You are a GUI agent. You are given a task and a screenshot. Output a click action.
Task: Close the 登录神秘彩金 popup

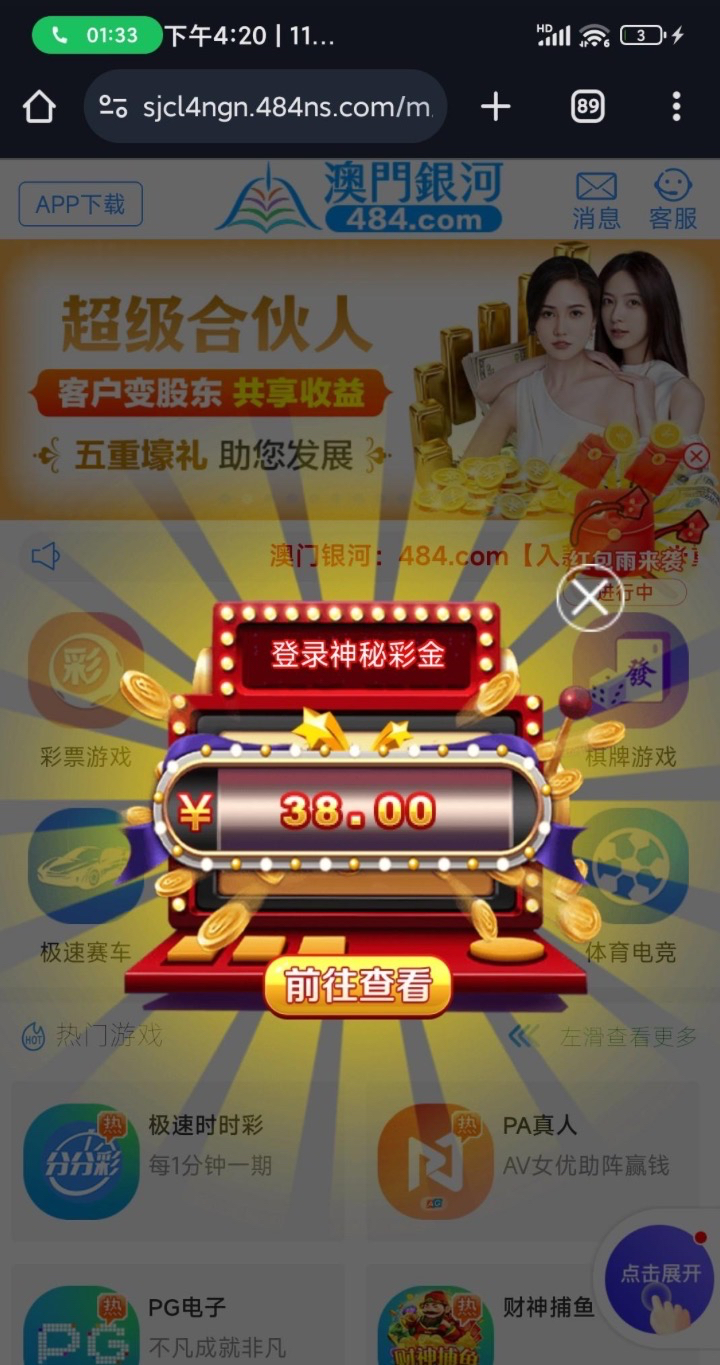coord(589,598)
